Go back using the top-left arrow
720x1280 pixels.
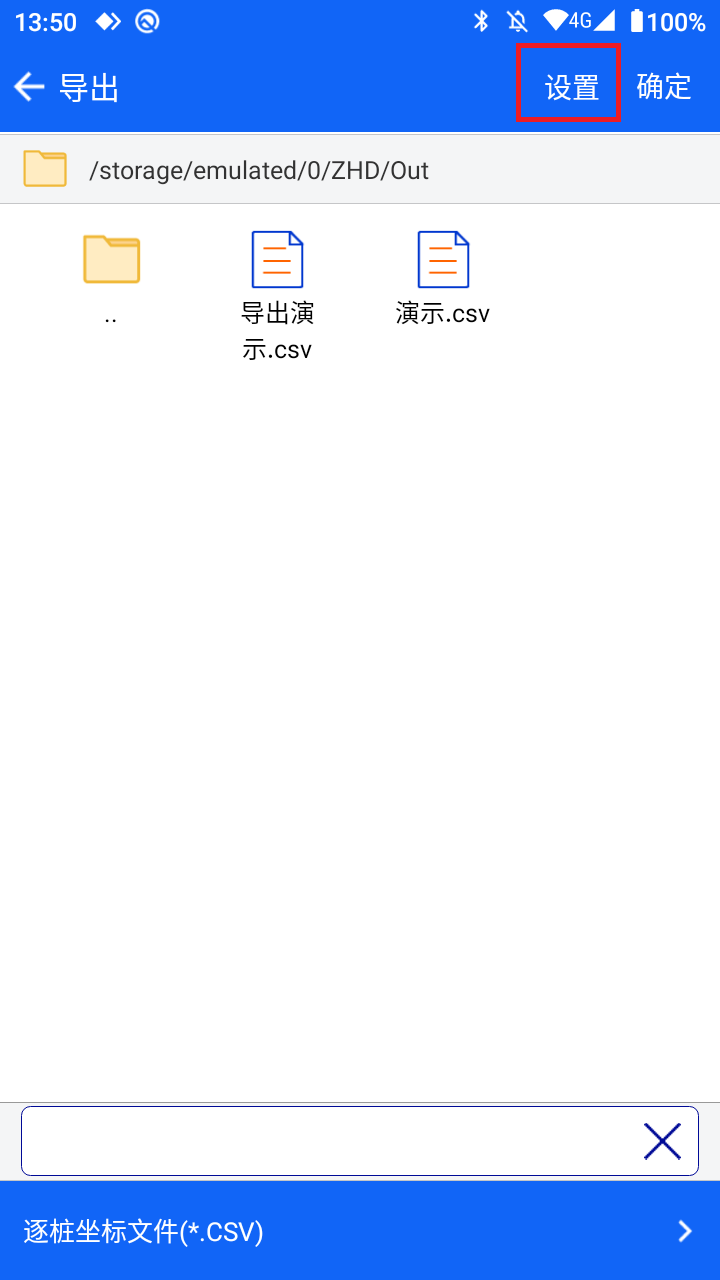(x=29, y=88)
